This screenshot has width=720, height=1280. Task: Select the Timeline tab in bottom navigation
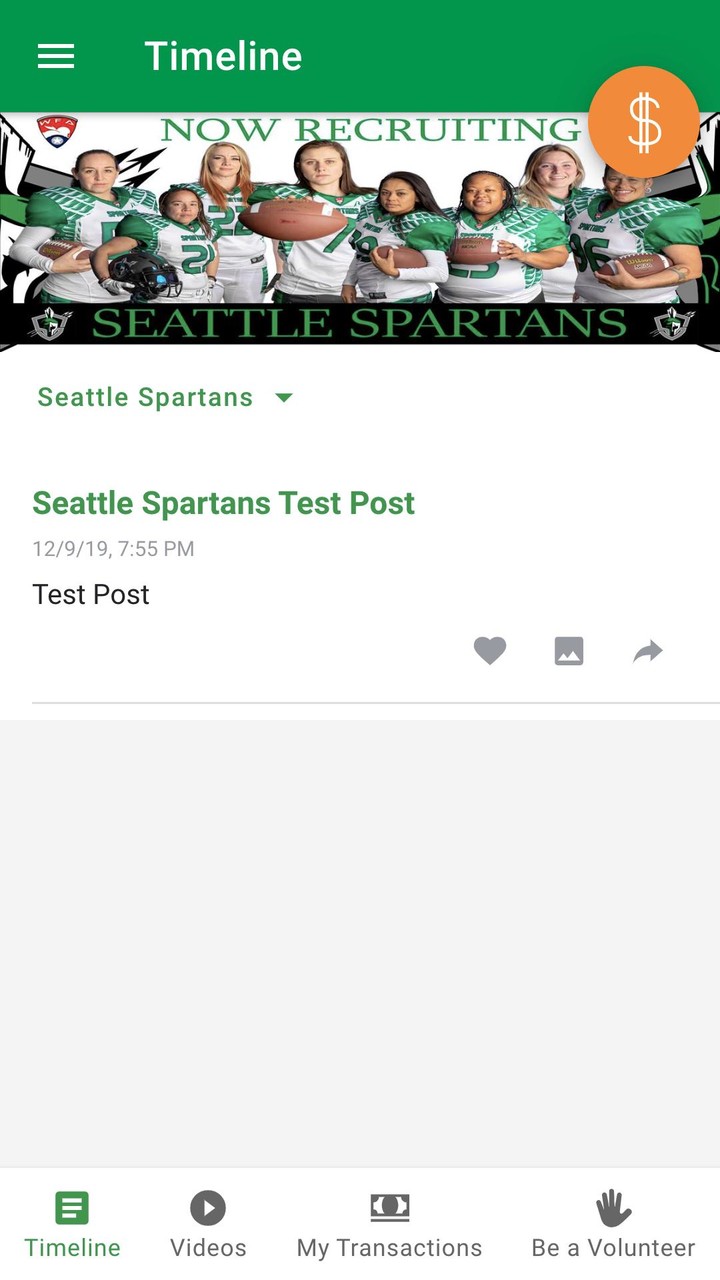tap(72, 1220)
